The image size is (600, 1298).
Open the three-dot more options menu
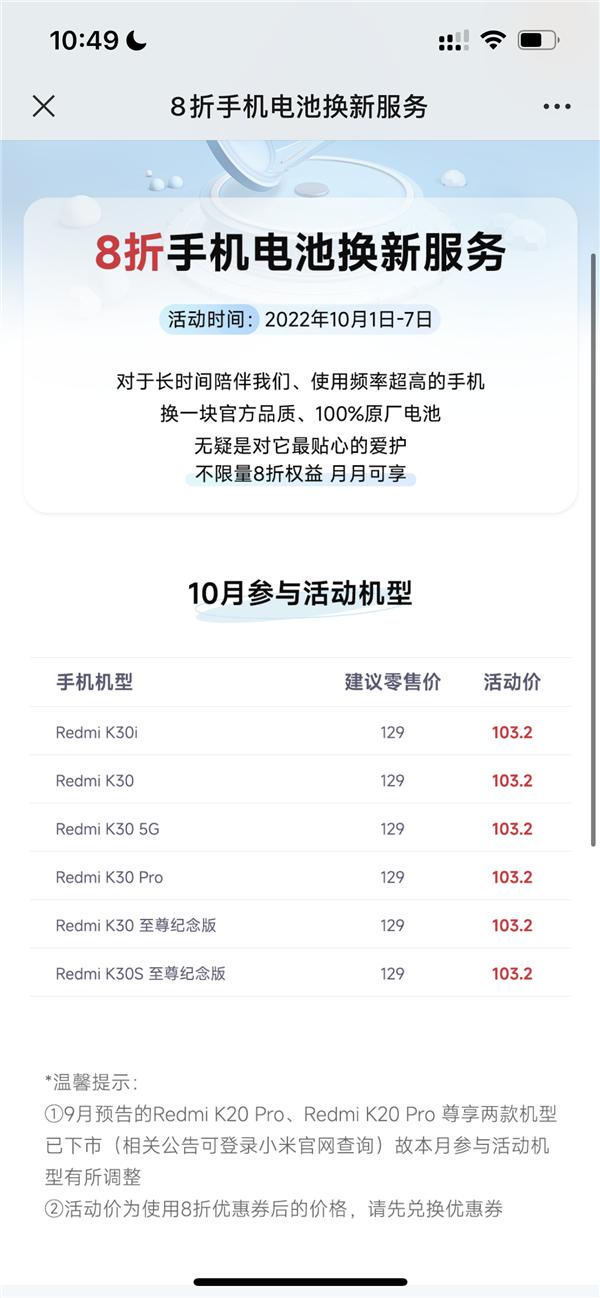coord(557,107)
